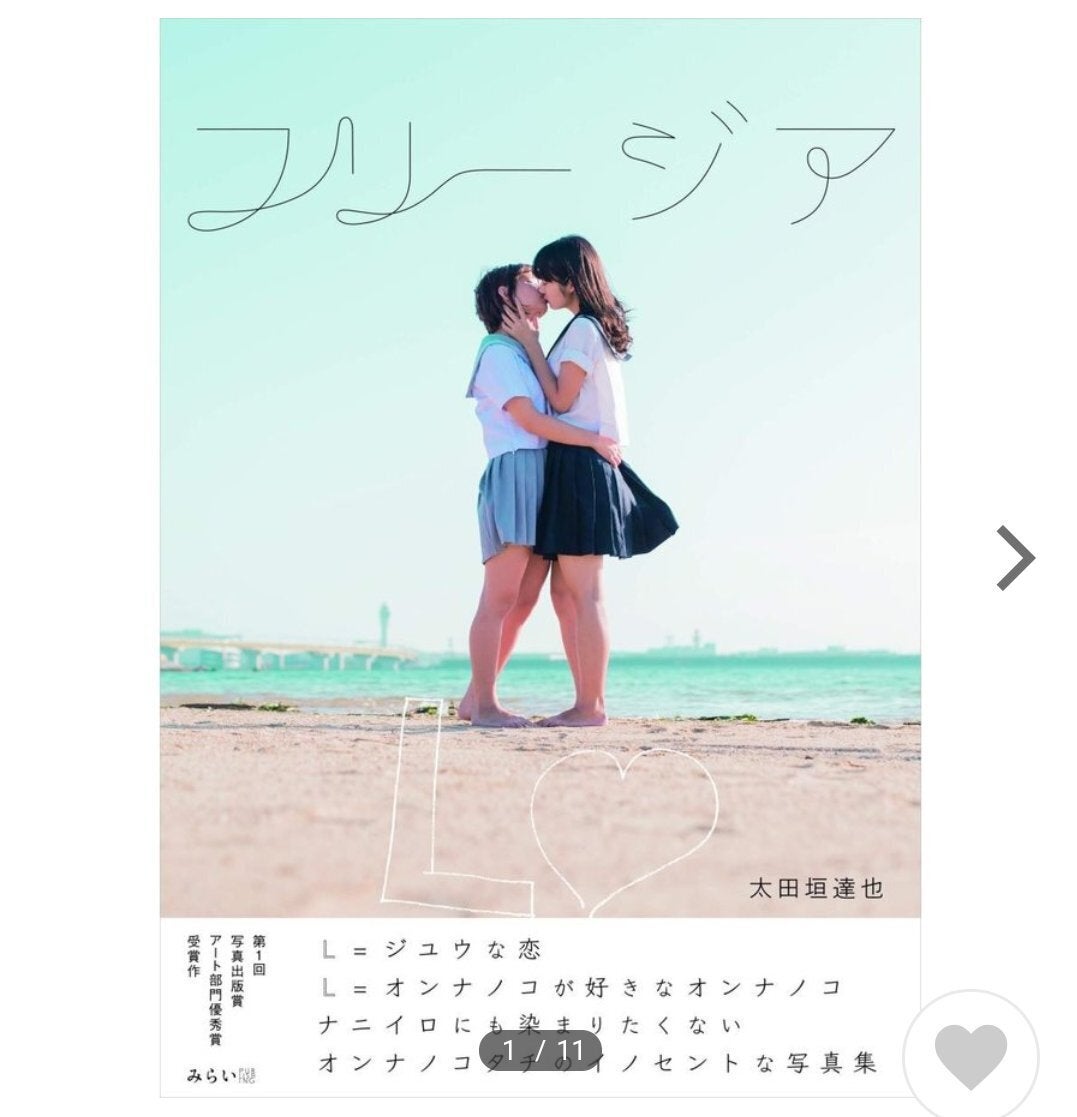Viewport: 1077px width, 1117px height.
Task: Go to the next product image
Action: pos(1014,558)
